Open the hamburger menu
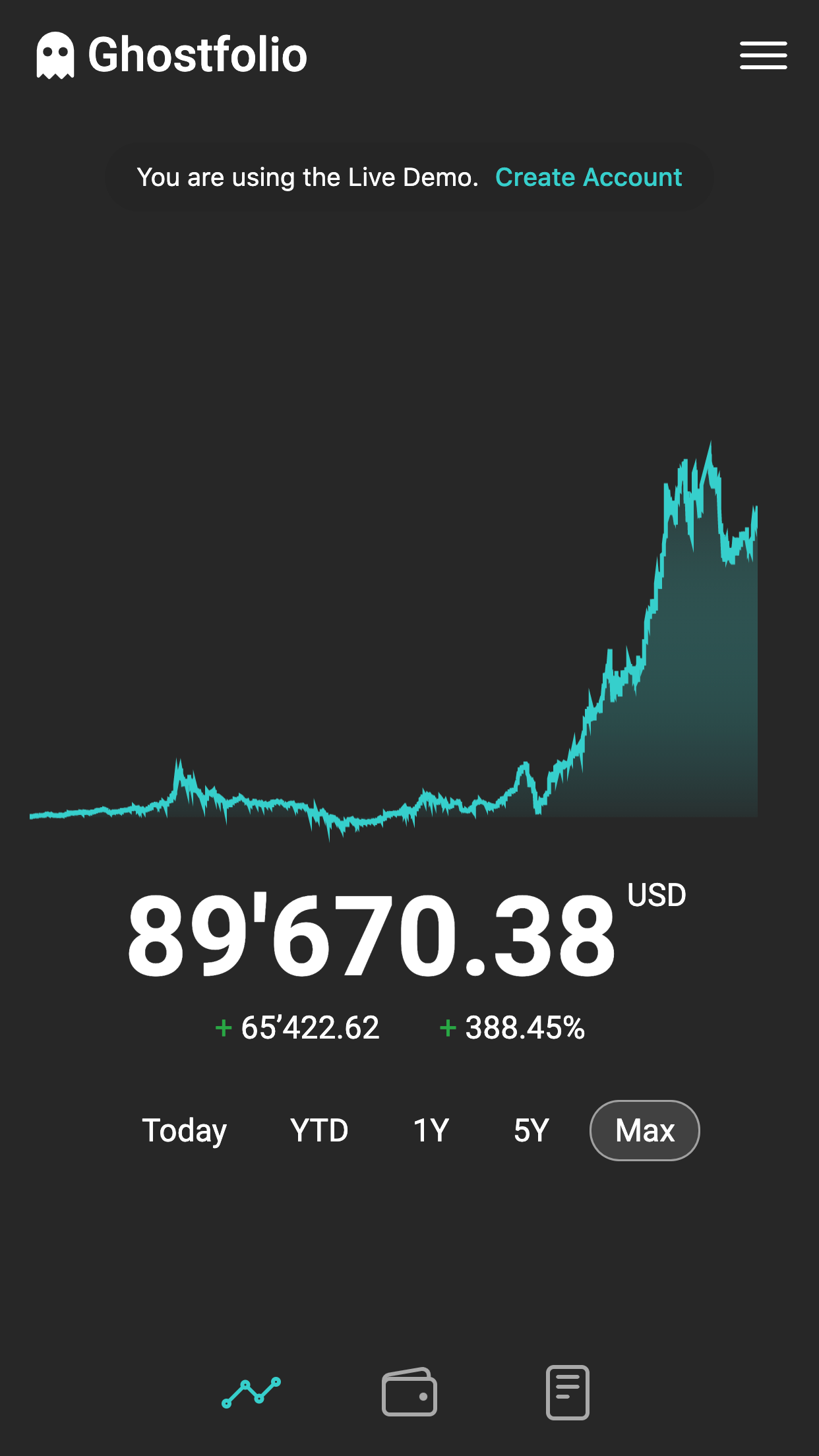819x1456 pixels. 763,55
